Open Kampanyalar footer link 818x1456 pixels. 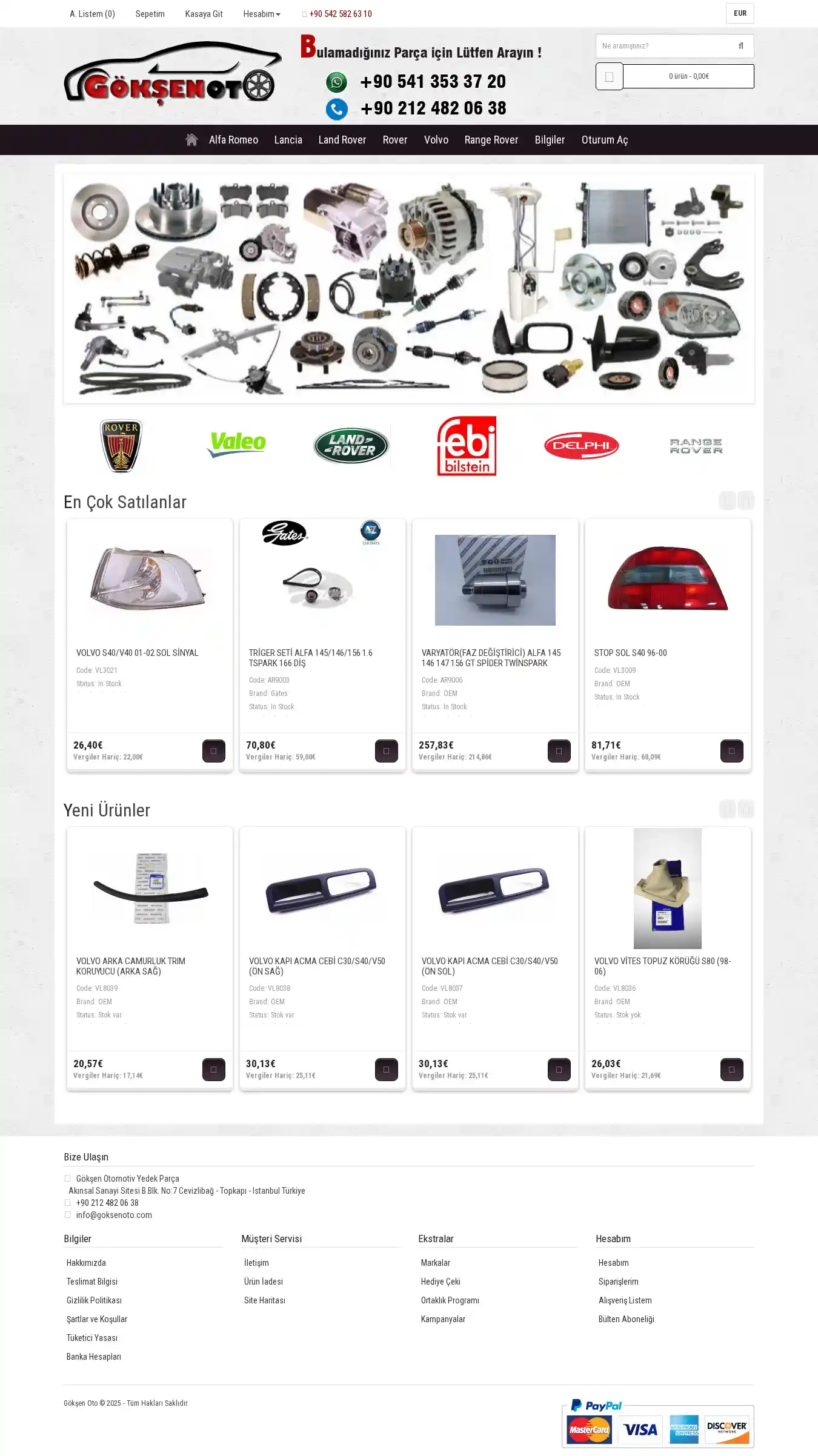(443, 1319)
